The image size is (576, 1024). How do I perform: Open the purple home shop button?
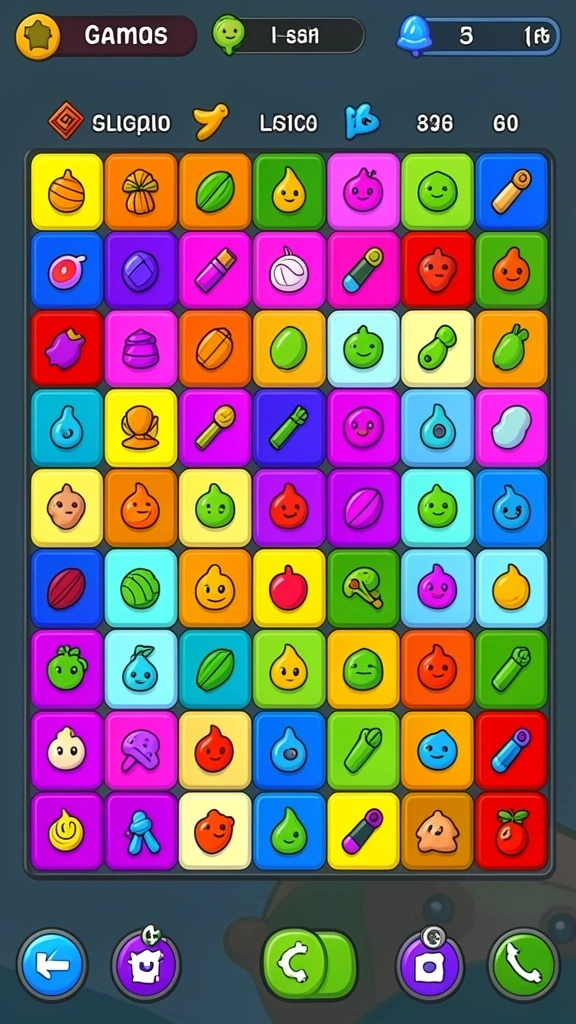tap(146, 965)
